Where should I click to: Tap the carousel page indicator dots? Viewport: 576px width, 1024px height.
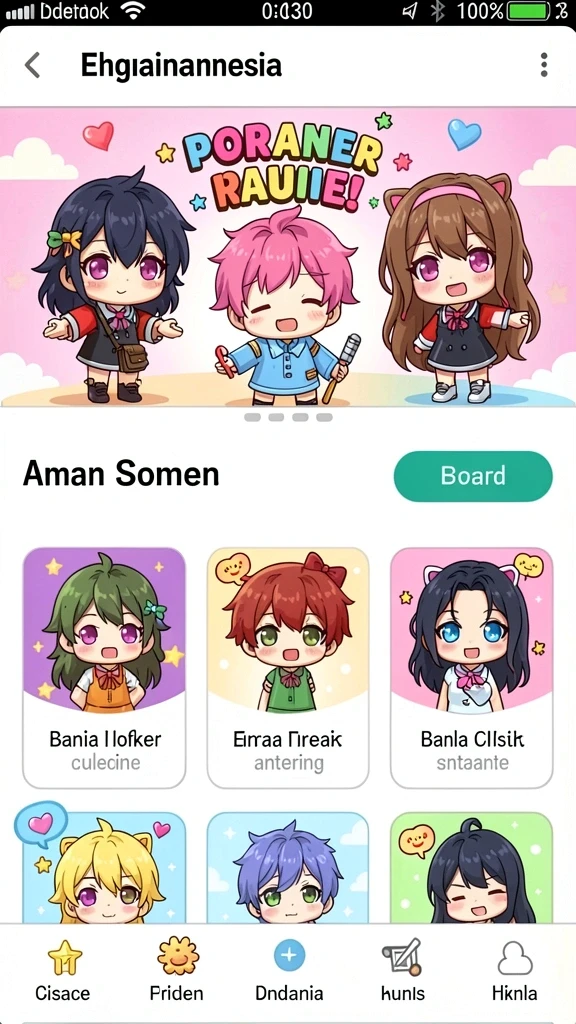[x=288, y=417]
